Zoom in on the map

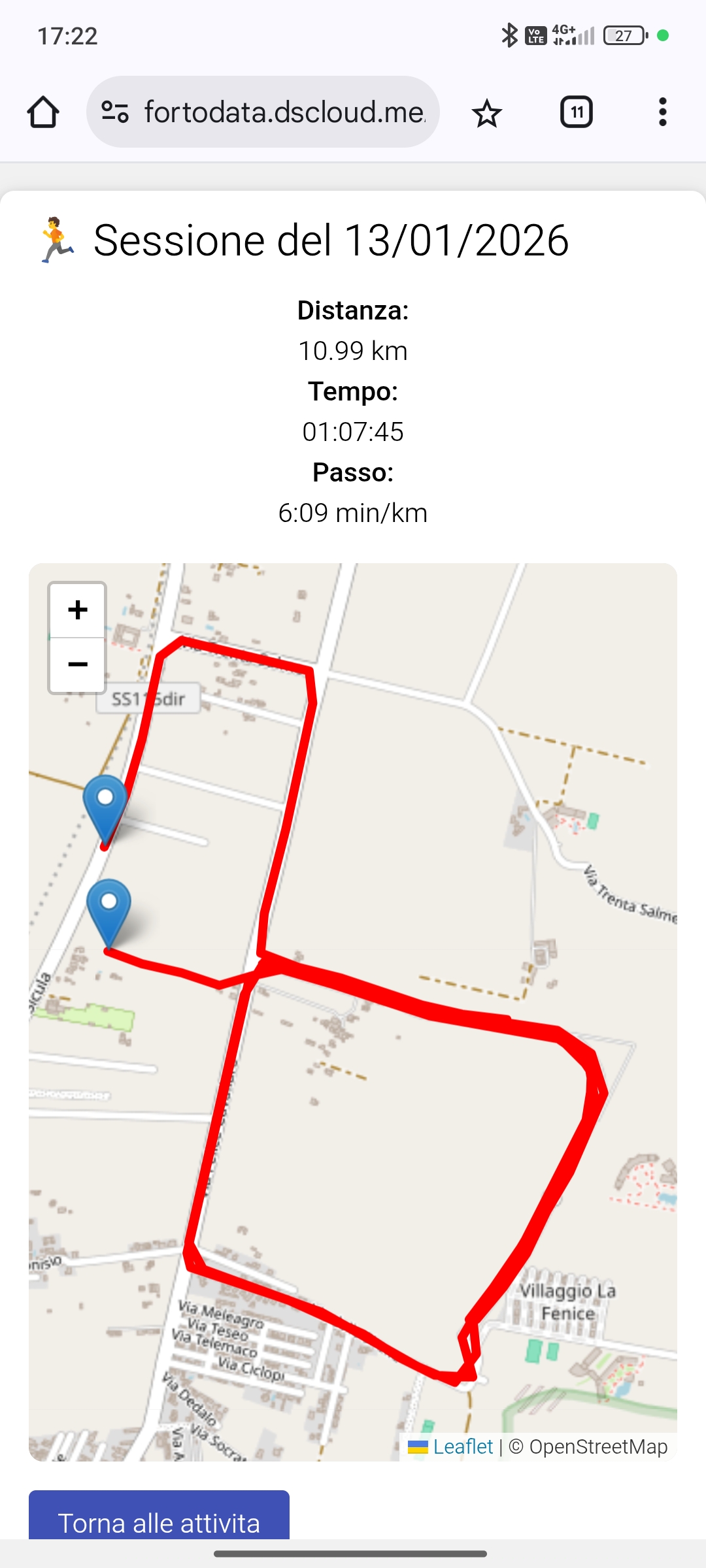click(78, 610)
